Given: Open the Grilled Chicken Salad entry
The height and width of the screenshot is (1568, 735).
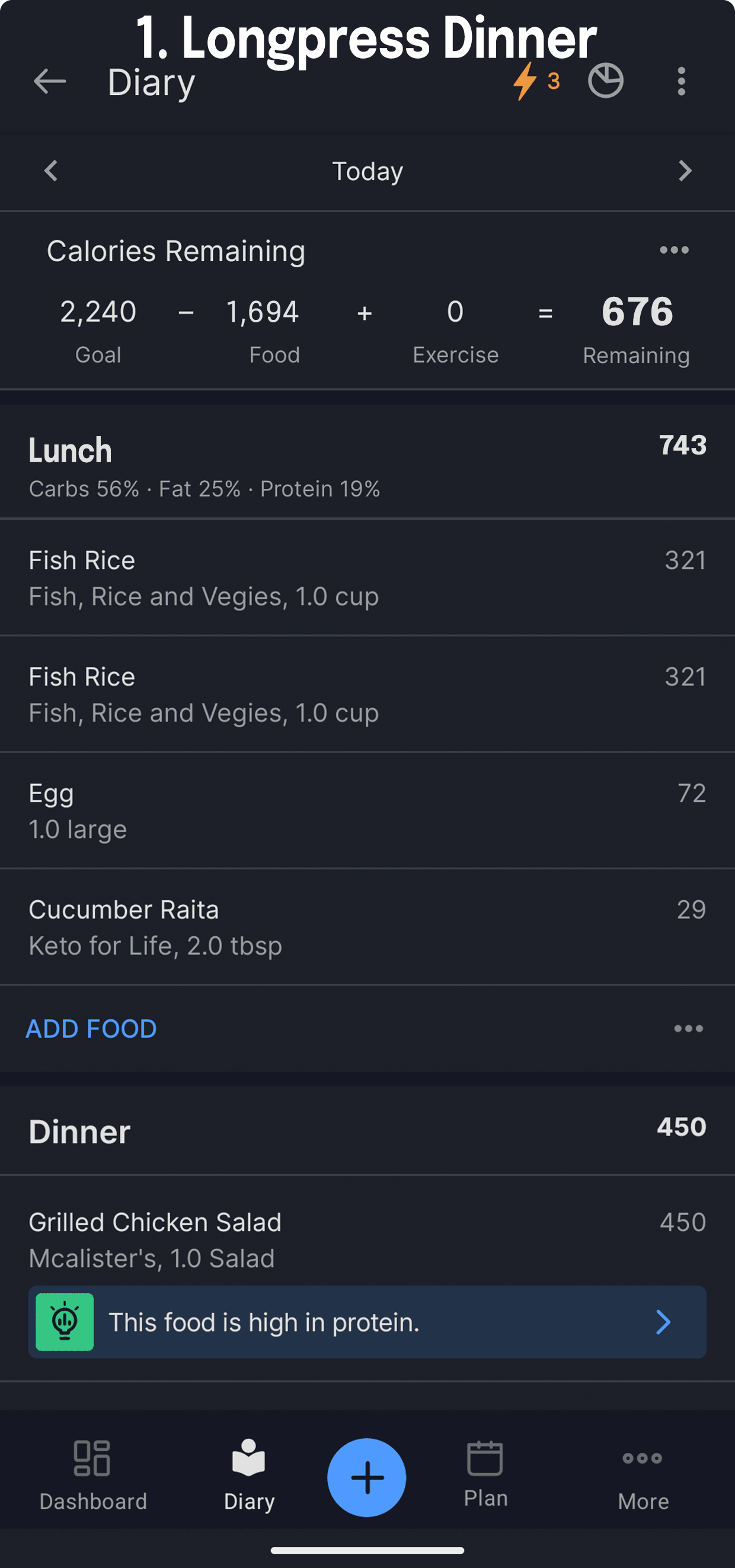Looking at the screenshot, I should point(367,1239).
